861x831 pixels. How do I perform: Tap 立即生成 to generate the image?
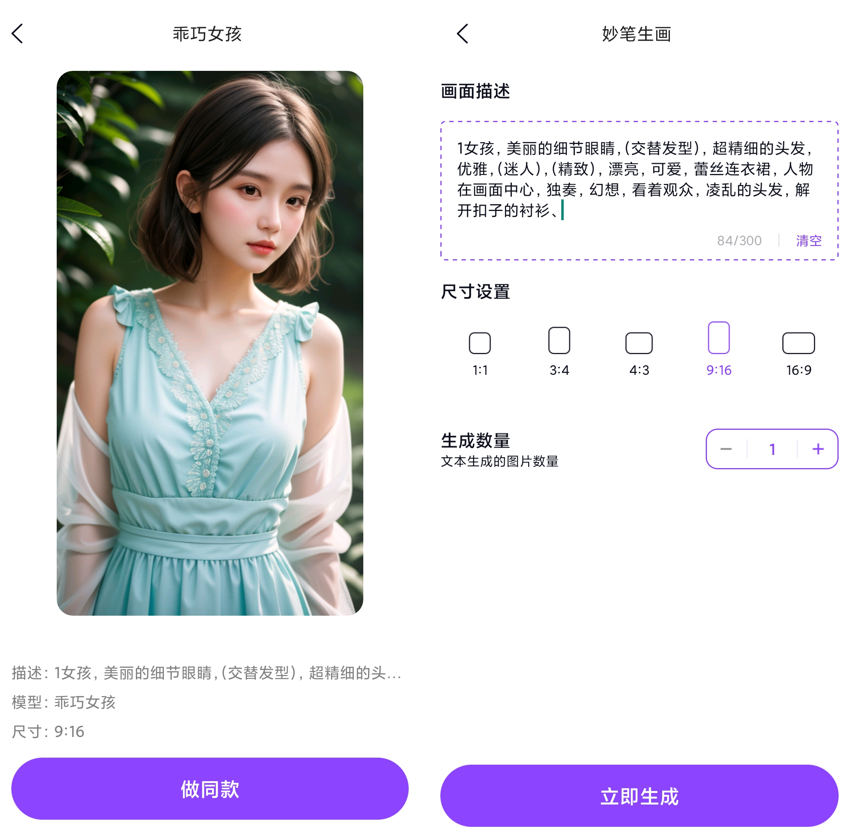(639, 796)
